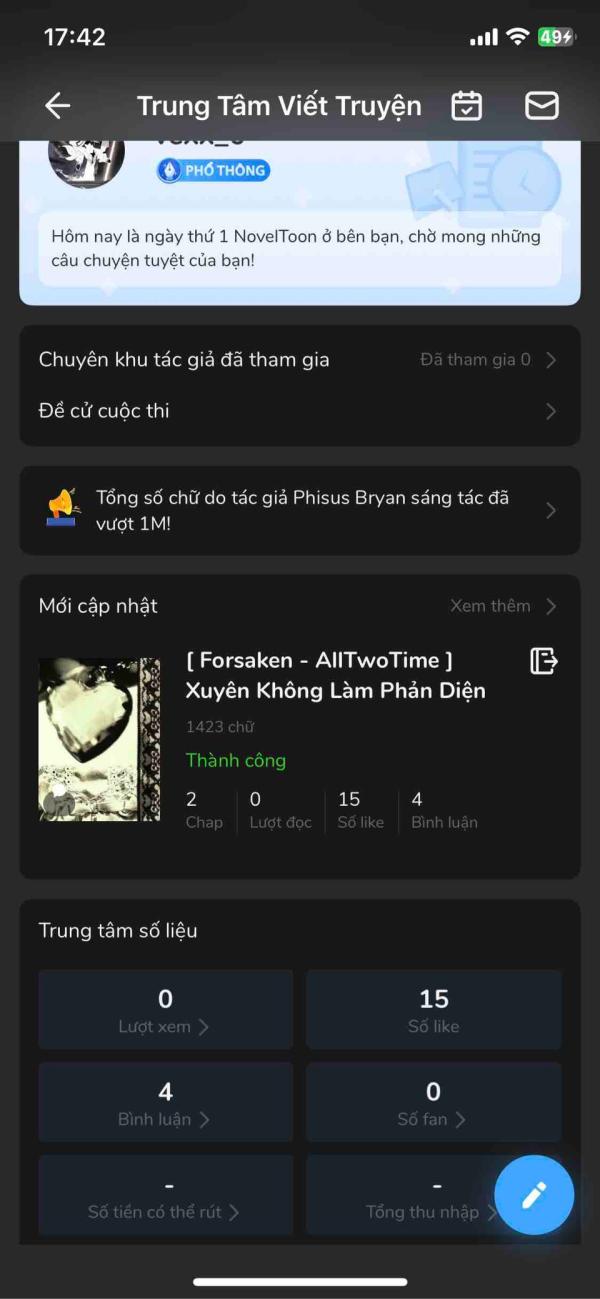Tap Xem thêm under Mới cập nhật

coord(502,606)
